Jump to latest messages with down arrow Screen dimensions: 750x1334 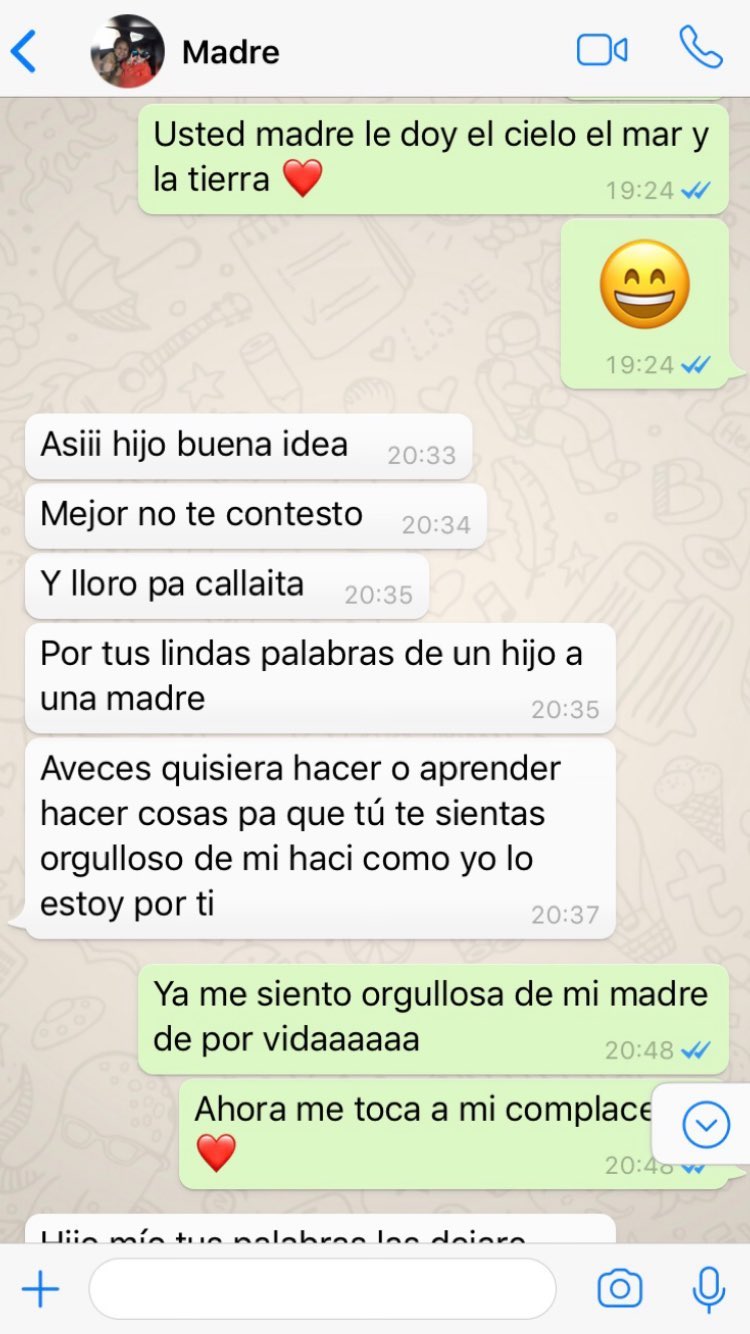706,1127
